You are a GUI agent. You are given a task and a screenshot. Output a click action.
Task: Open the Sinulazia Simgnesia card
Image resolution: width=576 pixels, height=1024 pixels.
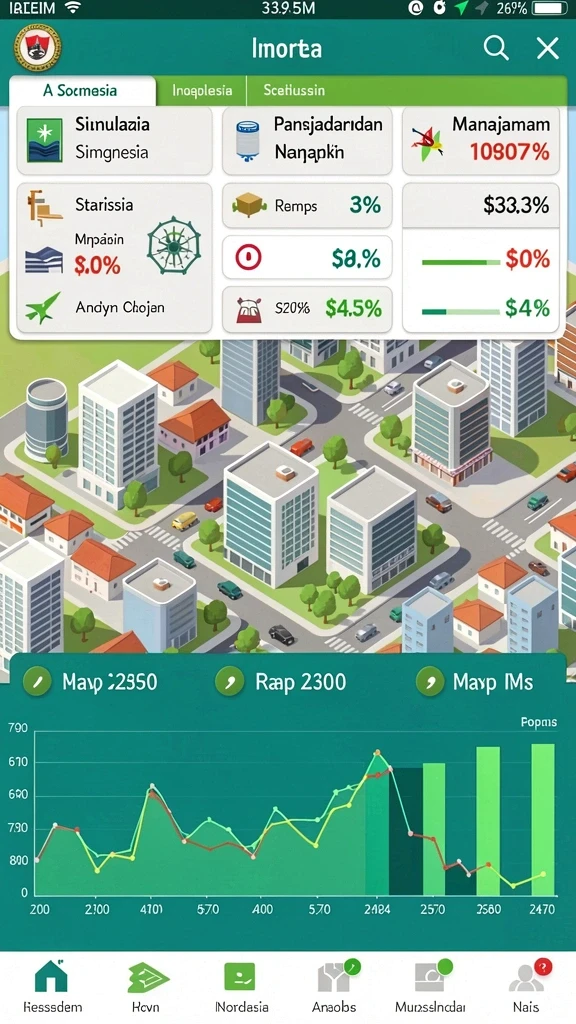click(114, 140)
